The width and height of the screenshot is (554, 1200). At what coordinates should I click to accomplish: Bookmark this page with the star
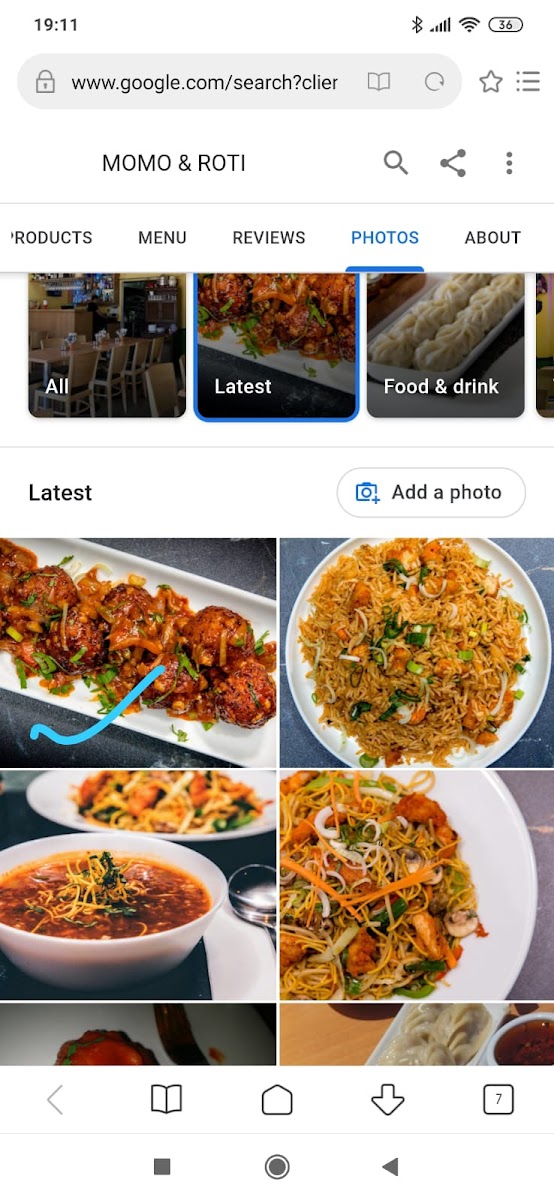(x=490, y=82)
